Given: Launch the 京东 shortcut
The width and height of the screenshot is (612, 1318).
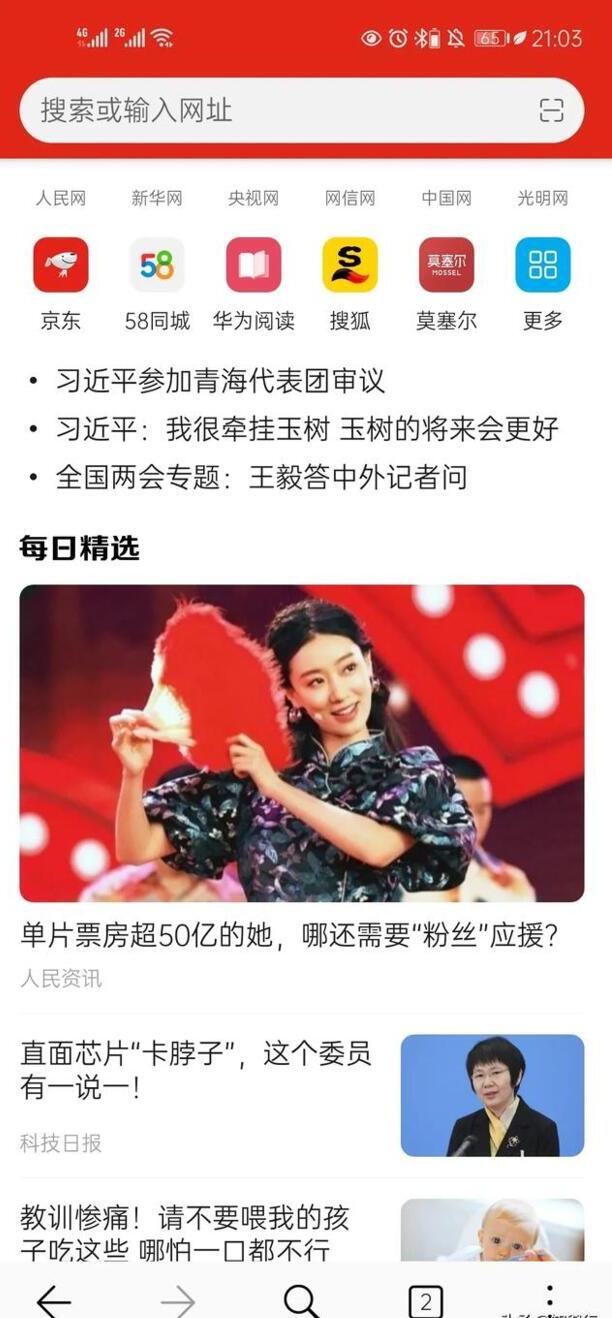Looking at the screenshot, I should coord(61,266).
